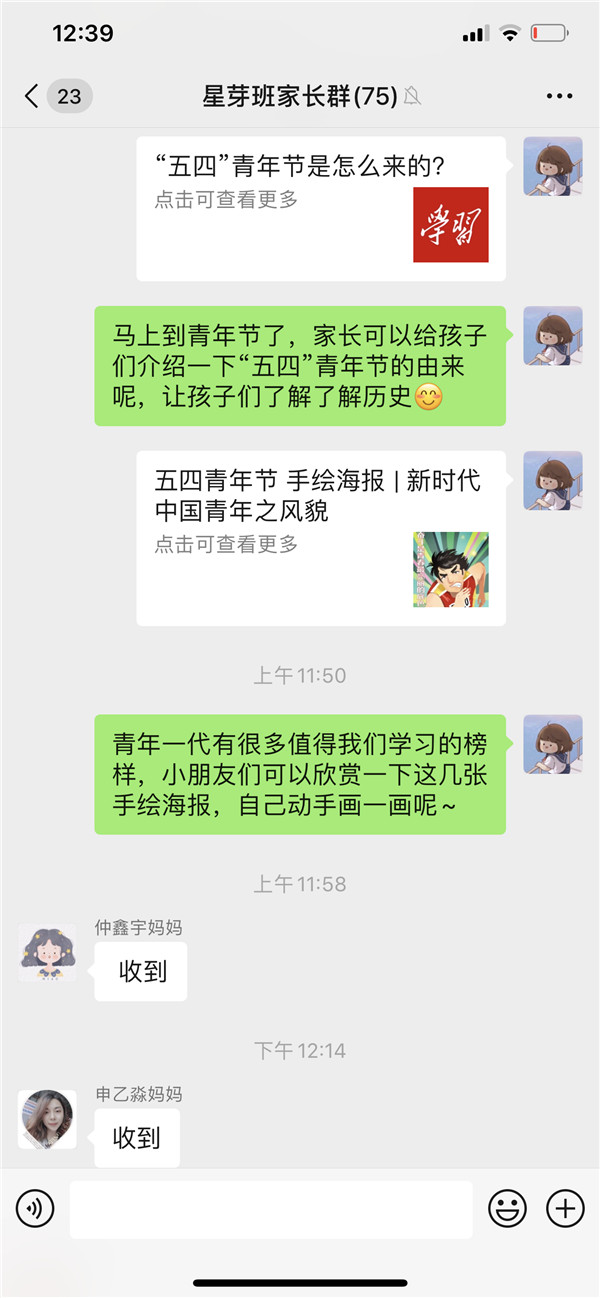Open the plus attachments panel
The width and height of the screenshot is (600, 1298).
click(565, 1209)
